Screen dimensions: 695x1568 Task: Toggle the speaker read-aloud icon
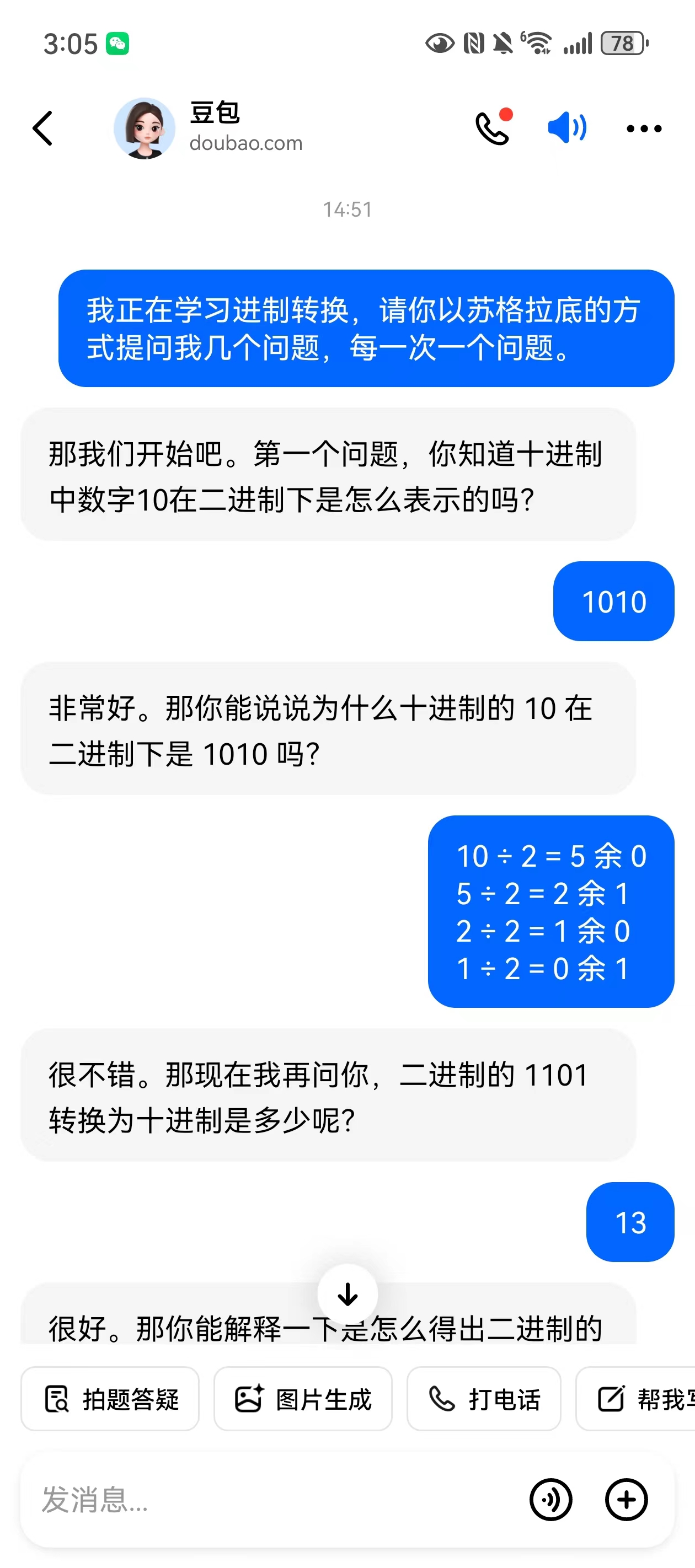[x=566, y=128]
